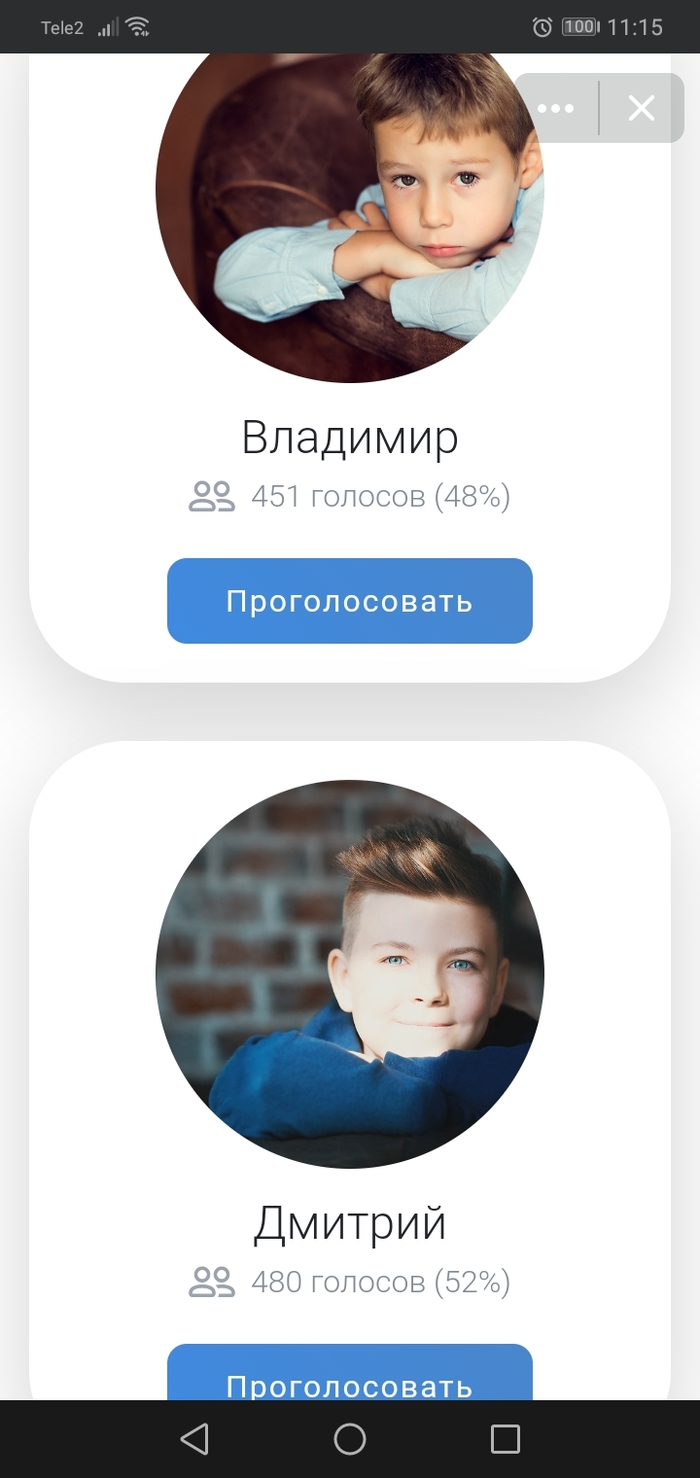Go to the home screen via system button
The image size is (700, 1478).
pos(350,1439)
